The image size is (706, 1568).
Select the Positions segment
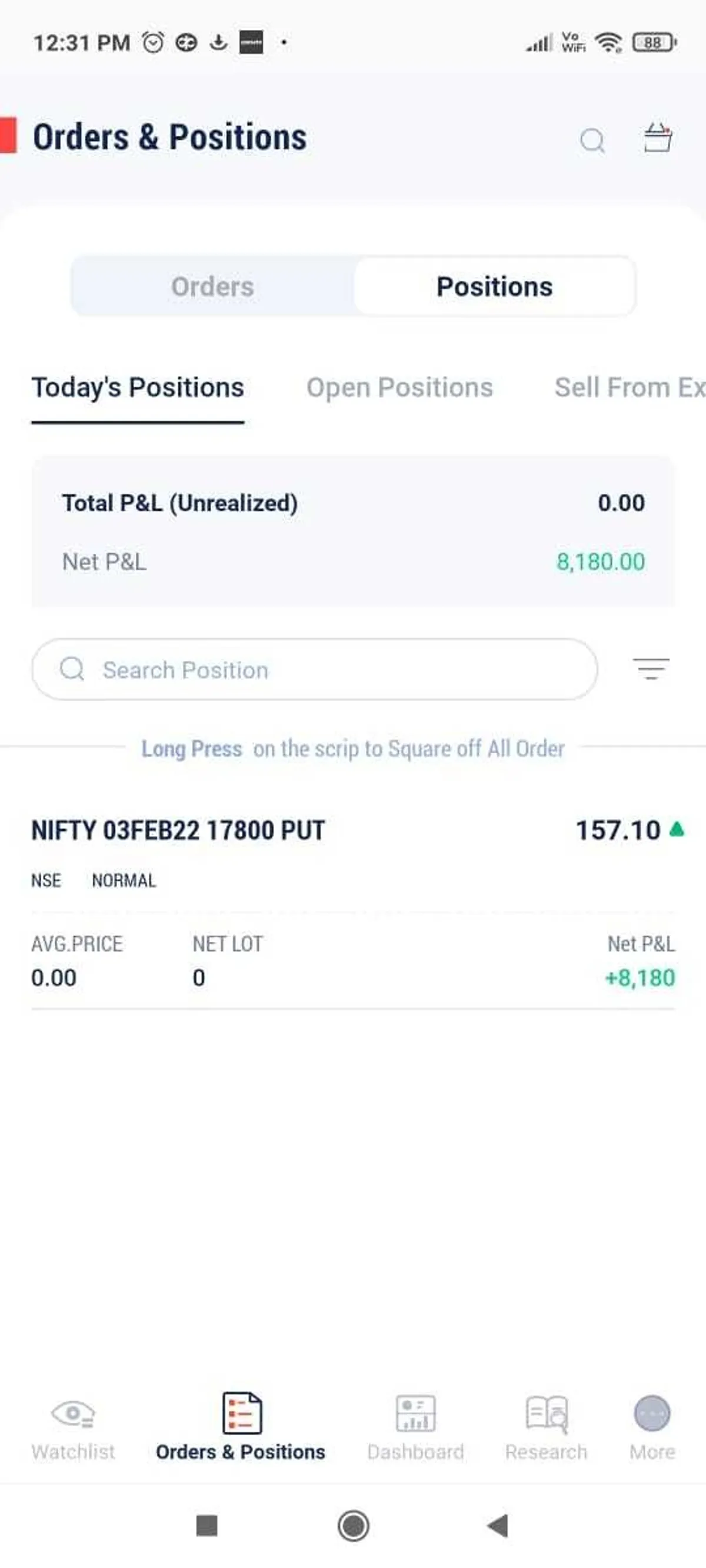click(494, 287)
